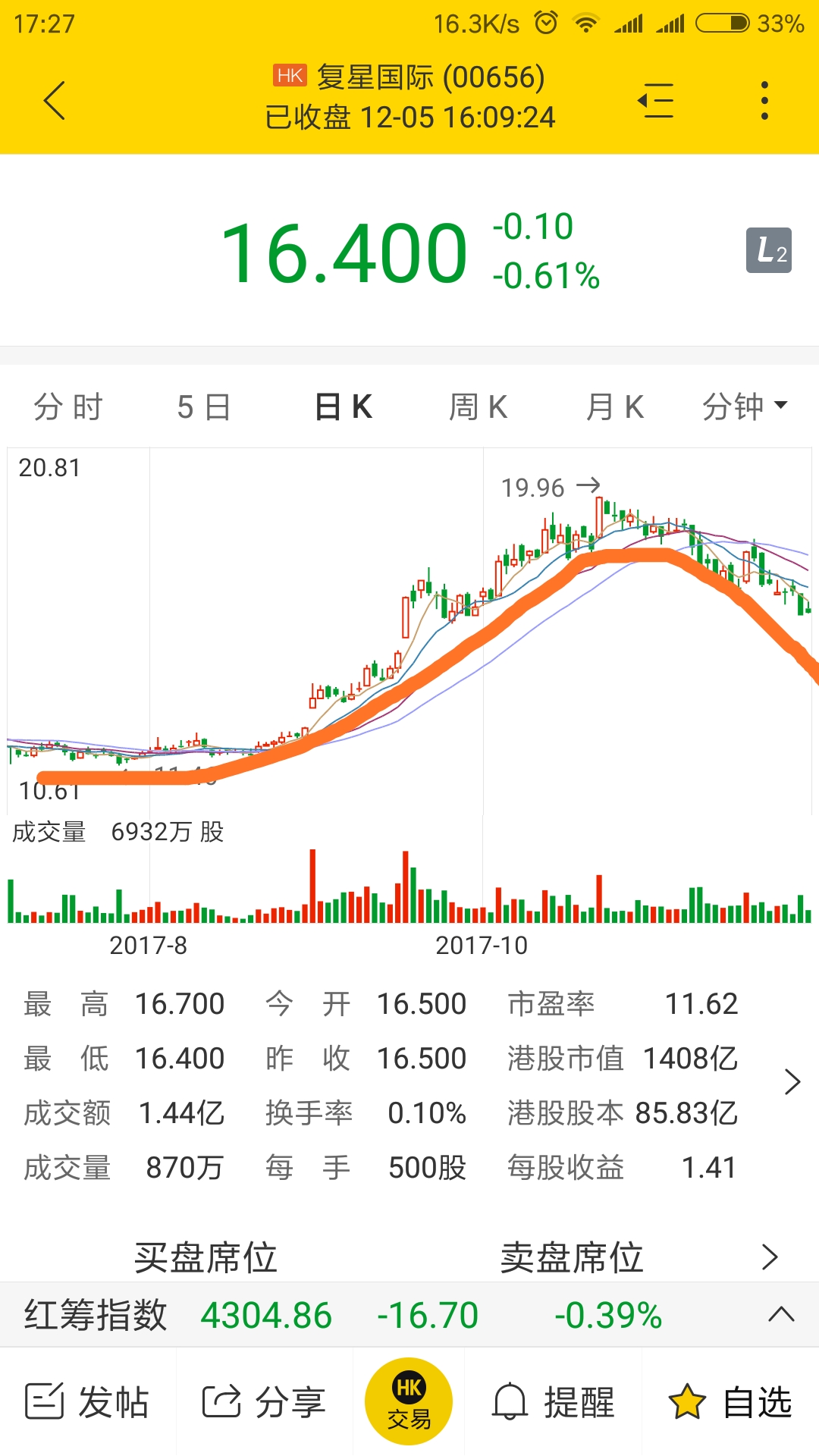Switch to the 月K chart tab

click(x=614, y=407)
